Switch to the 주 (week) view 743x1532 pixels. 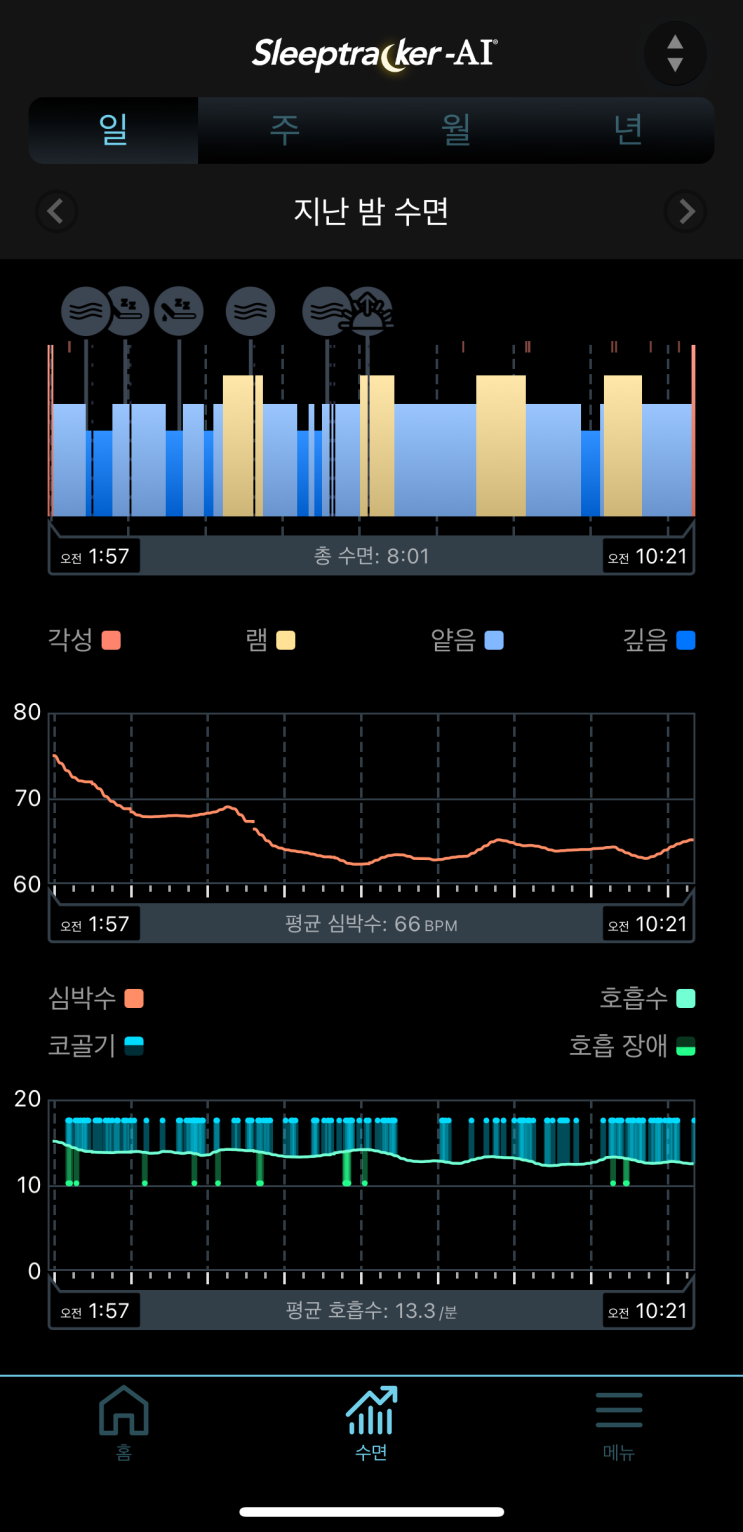click(285, 130)
